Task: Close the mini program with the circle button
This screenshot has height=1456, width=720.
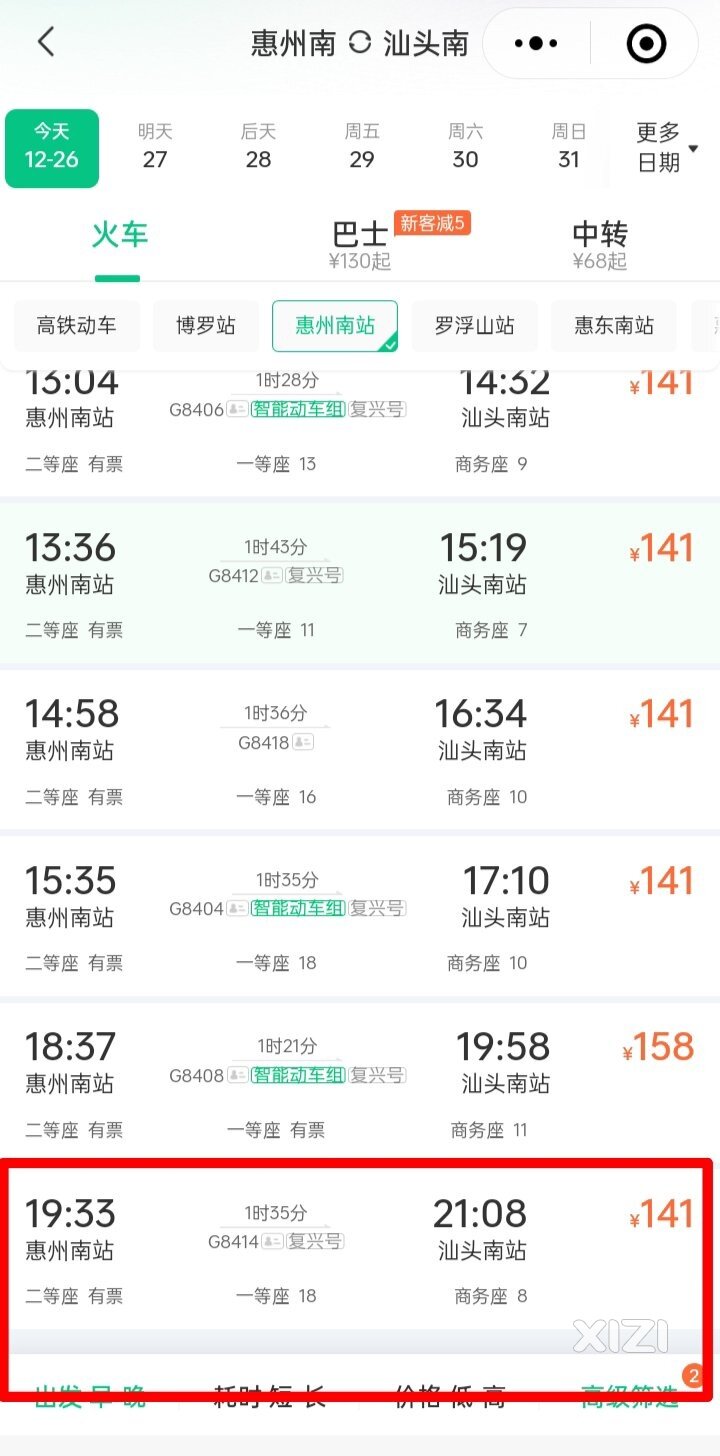Action: click(646, 43)
